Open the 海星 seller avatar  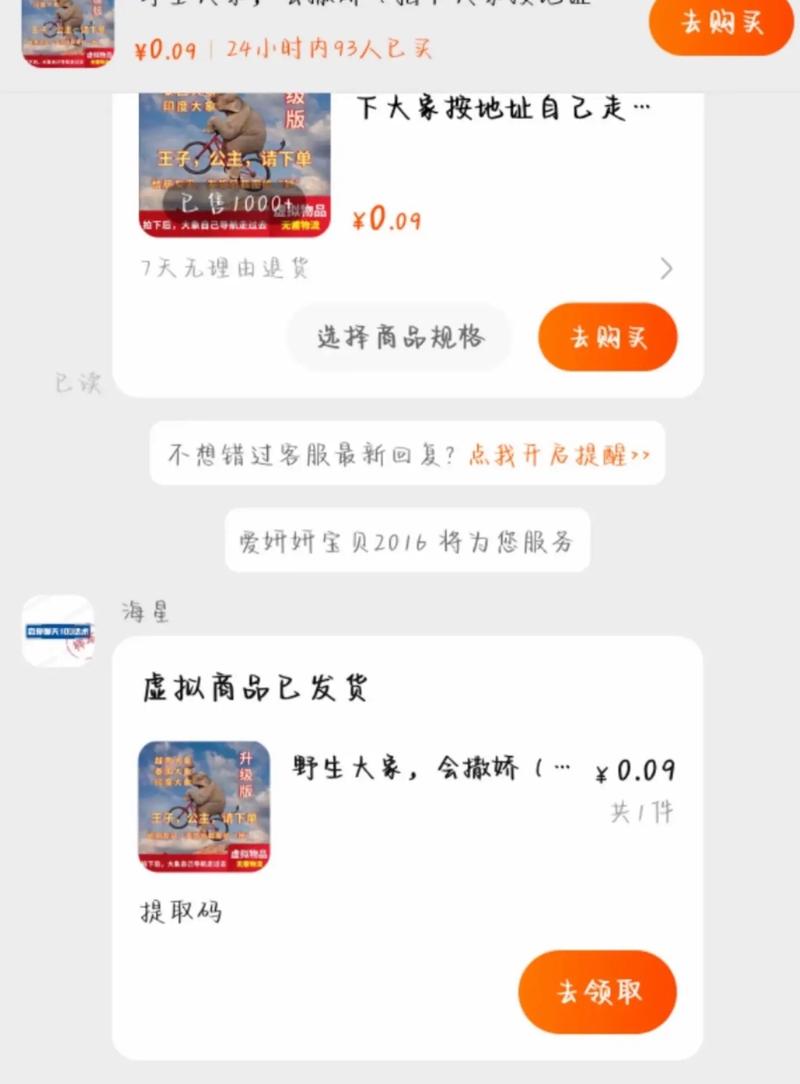(x=58, y=631)
